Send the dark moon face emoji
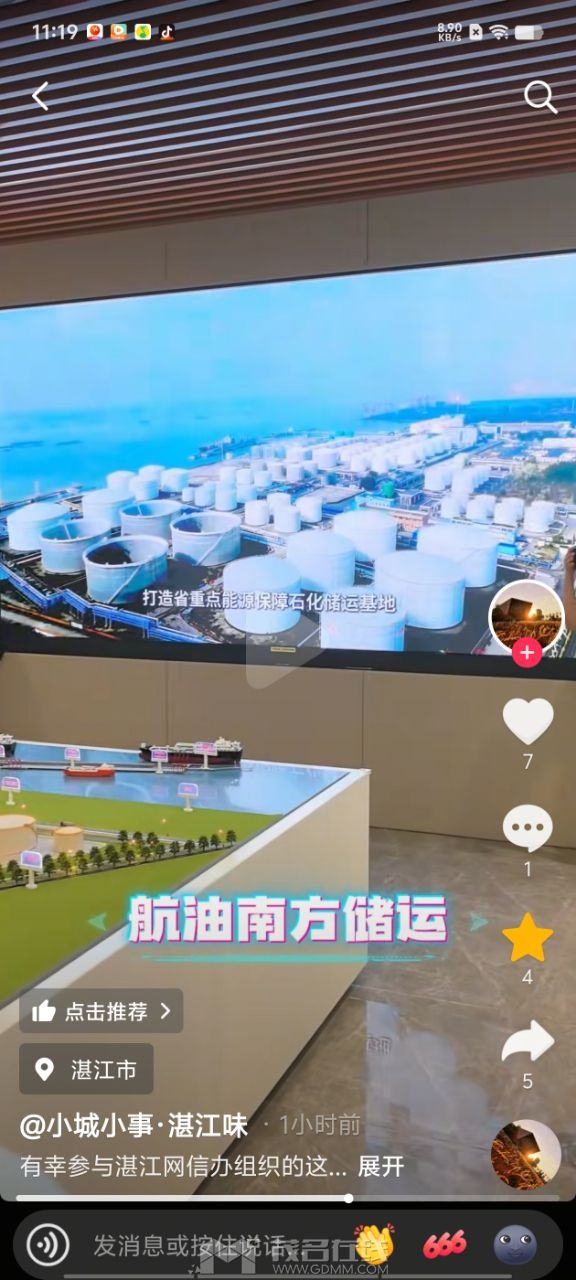The image size is (576, 1280). 515,1245
